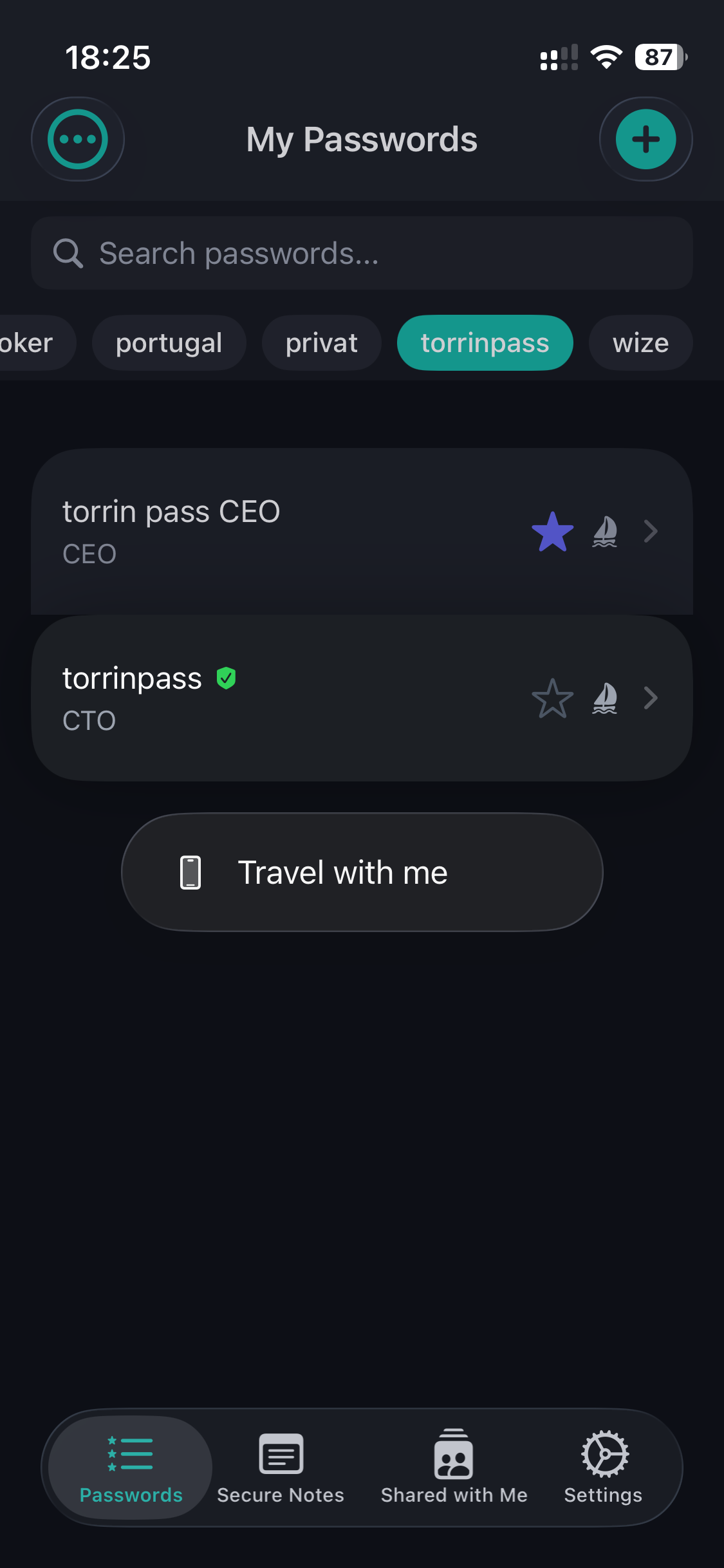Deselect the torrinpass filter chip

coord(485,343)
